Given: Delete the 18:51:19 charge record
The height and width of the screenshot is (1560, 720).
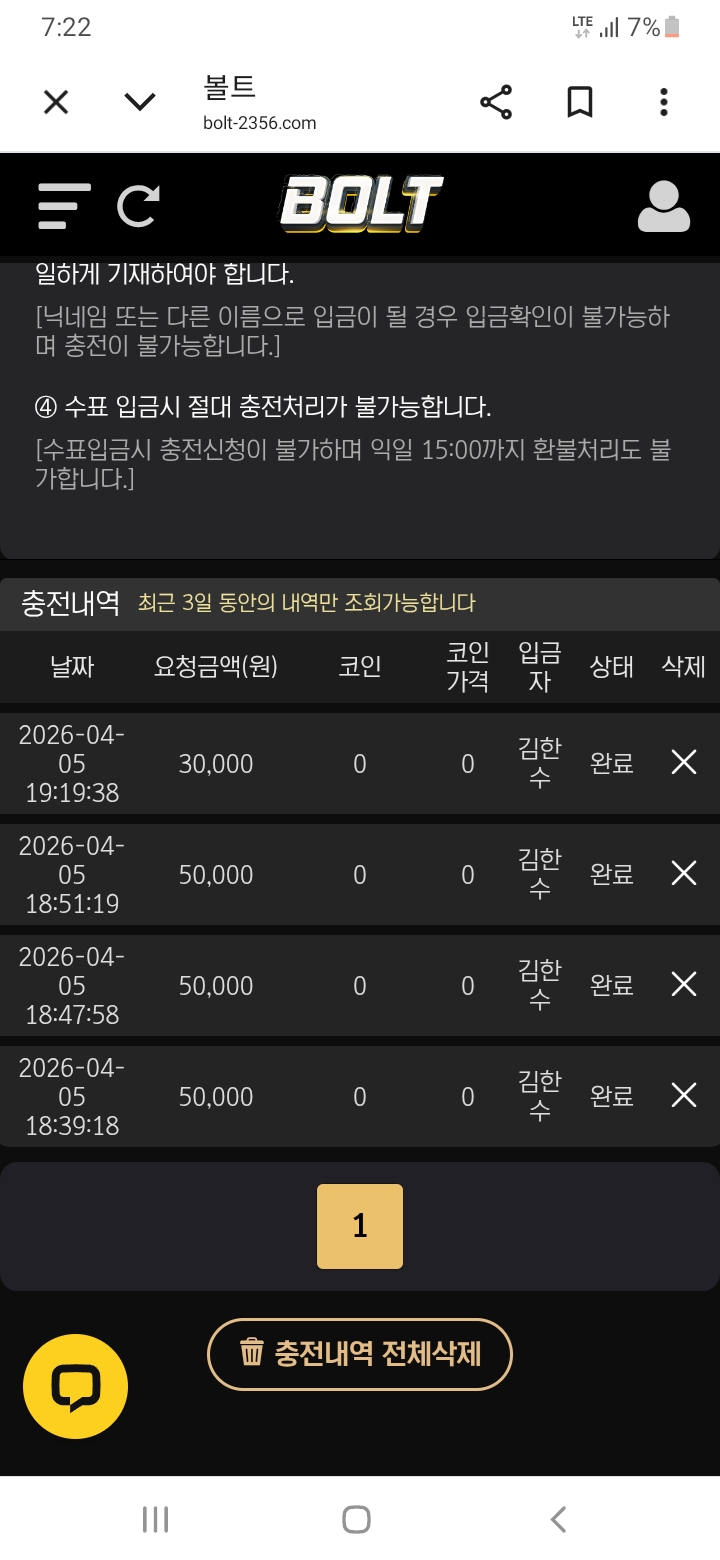Looking at the screenshot, I should pyautogui.click(x=684, y=874).
